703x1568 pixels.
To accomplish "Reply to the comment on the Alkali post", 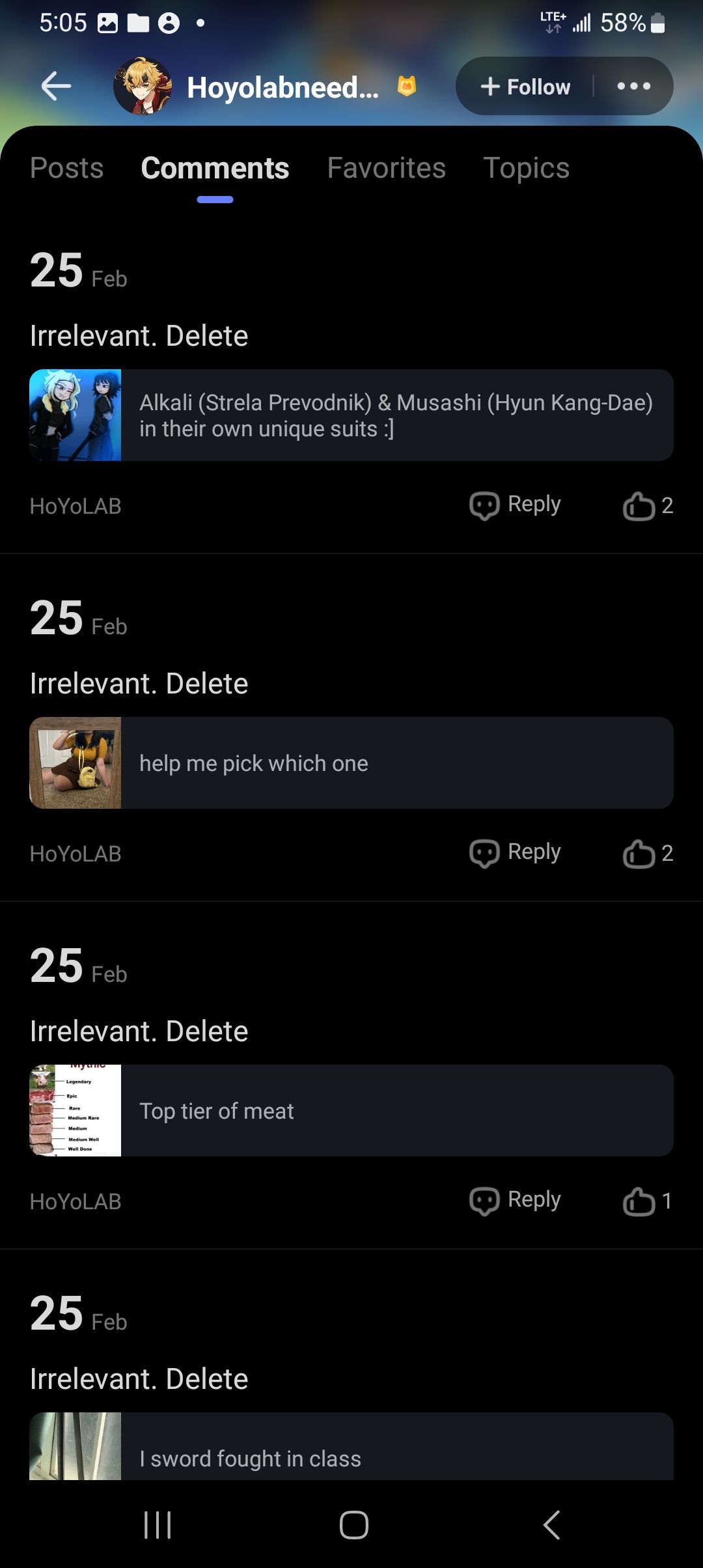I will [x=516, y=505].
